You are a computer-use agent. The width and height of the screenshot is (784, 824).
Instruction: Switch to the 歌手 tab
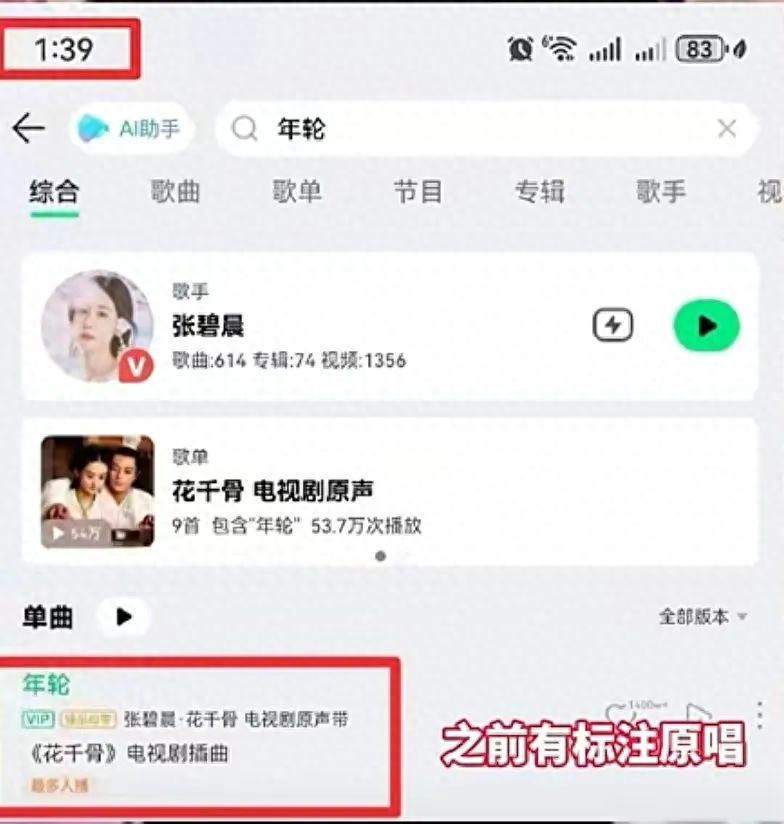pyautogui.click(x=661, y=191)
